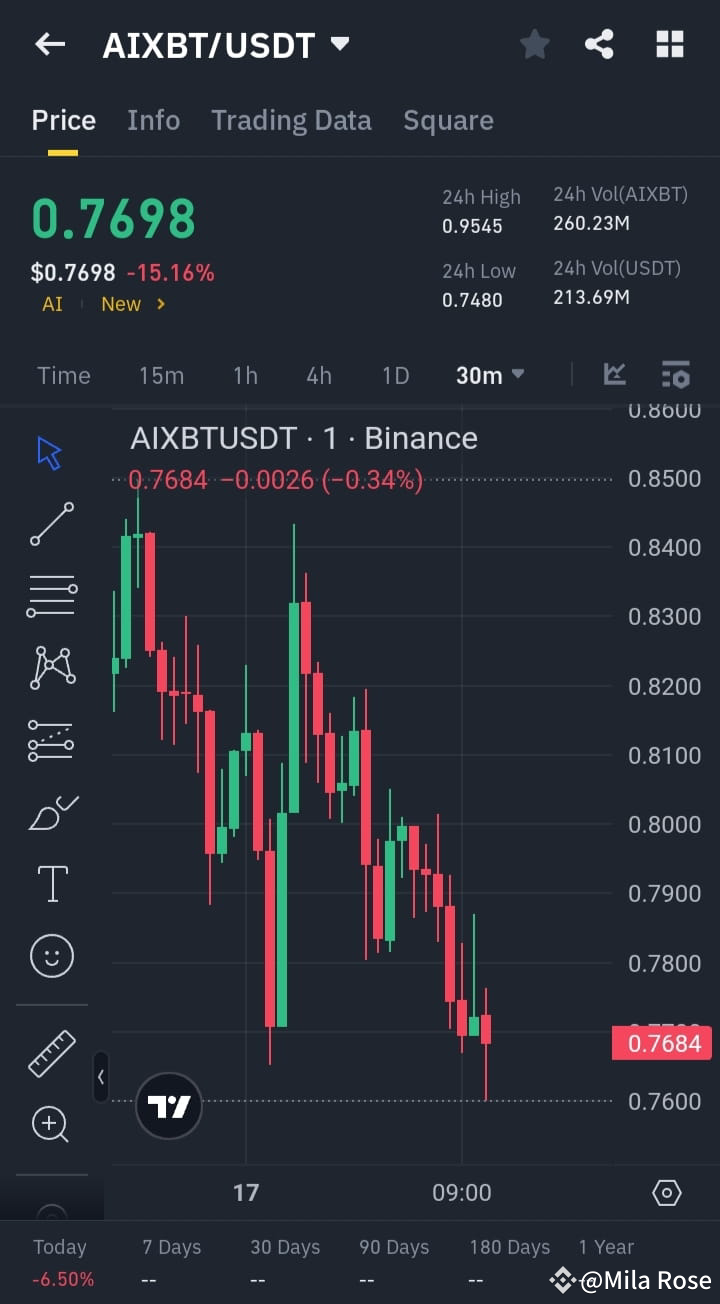Viewport: 720px width, 1304px height.
Task: Select the cursor/crosshair tool
Action: pos(51,452)
